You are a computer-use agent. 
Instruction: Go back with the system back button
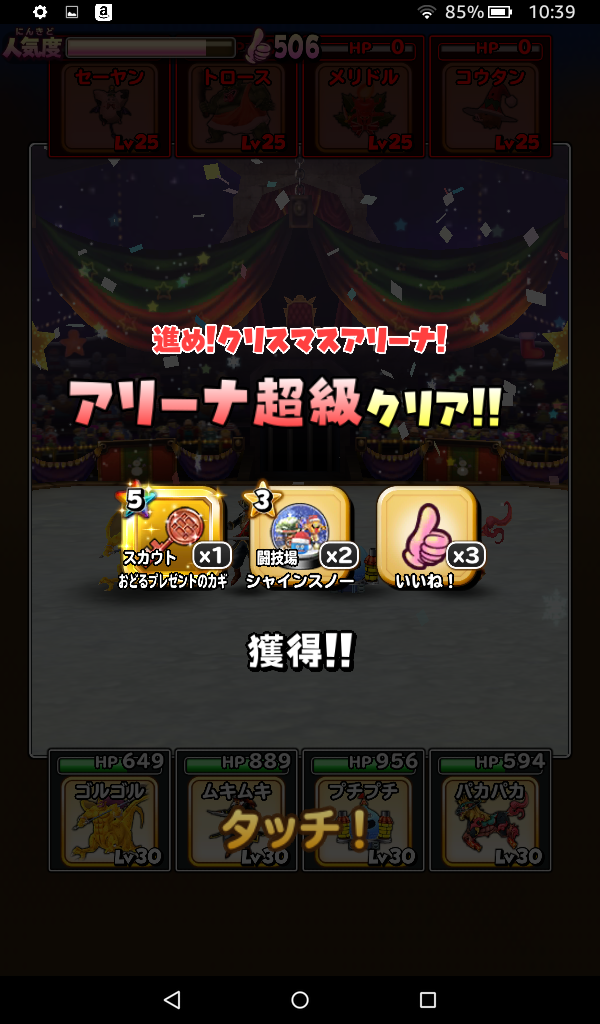click(172, 999)
